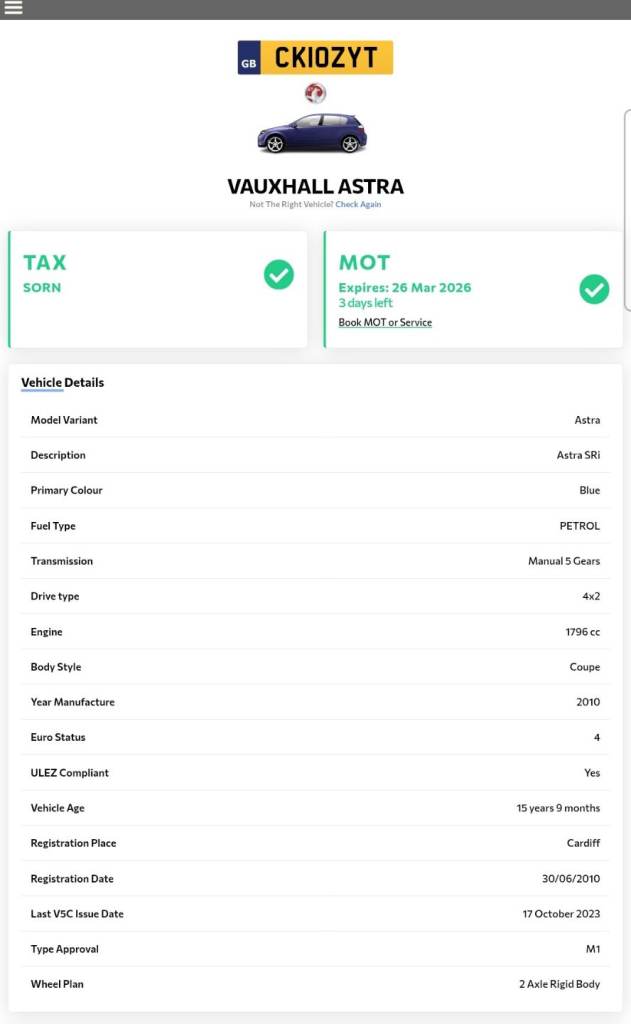Tap the Check Again link
The height and width of the screenshot is (1024, 631).
point(358,205)
